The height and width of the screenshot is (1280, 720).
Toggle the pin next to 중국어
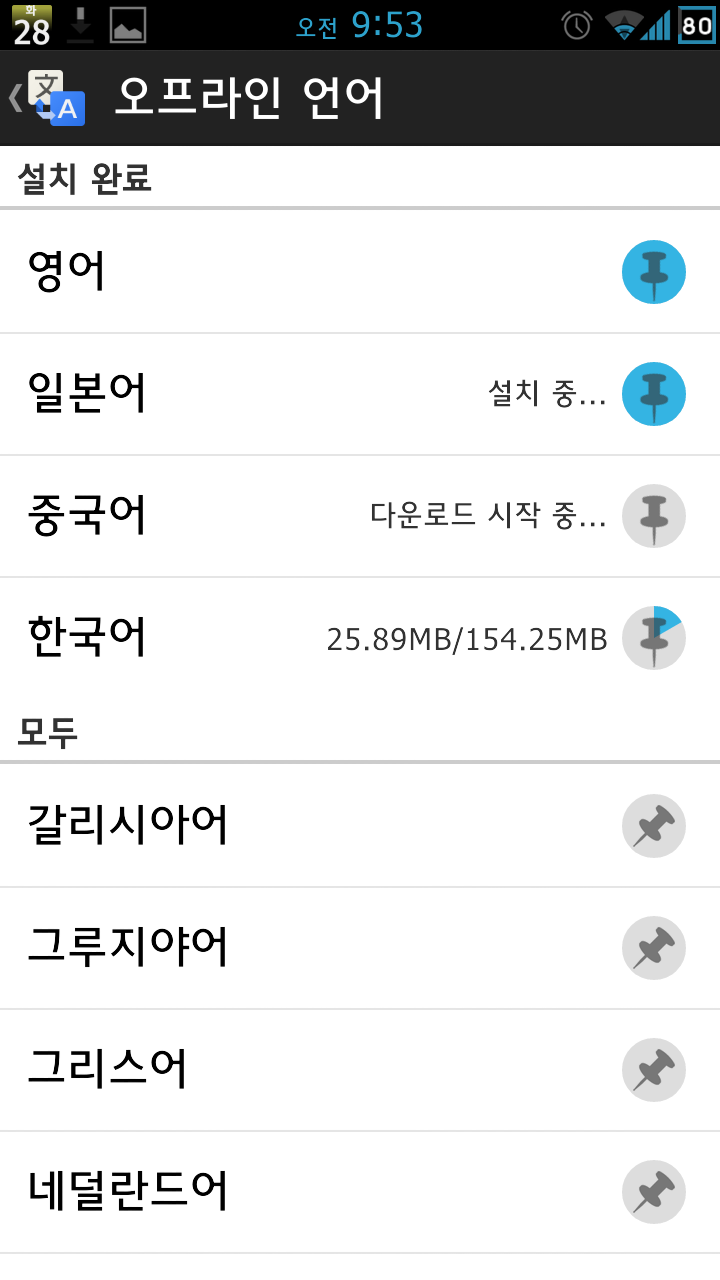pos(653,516)
